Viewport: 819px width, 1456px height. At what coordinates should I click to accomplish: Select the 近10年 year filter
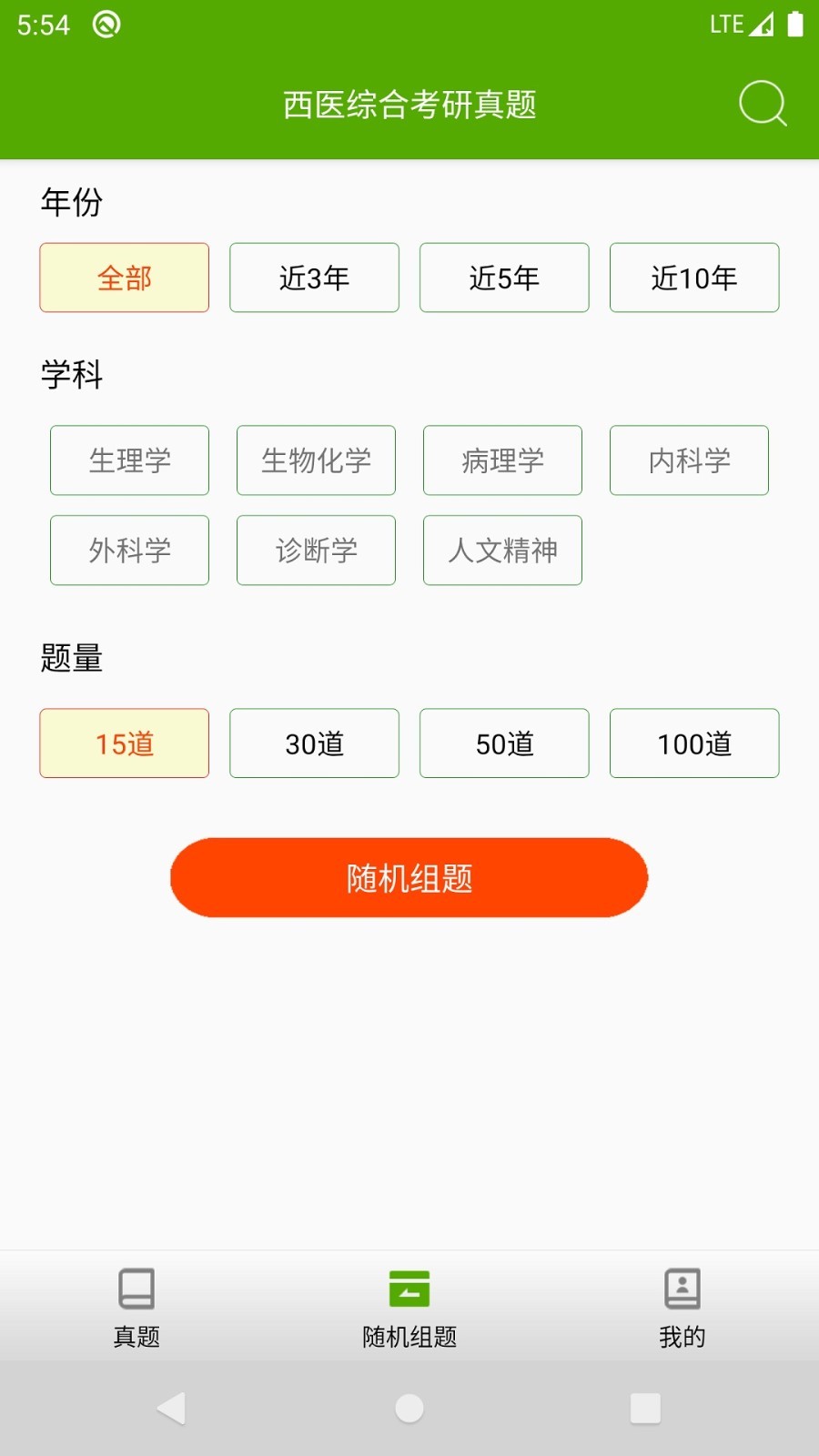tap(694, 278)
